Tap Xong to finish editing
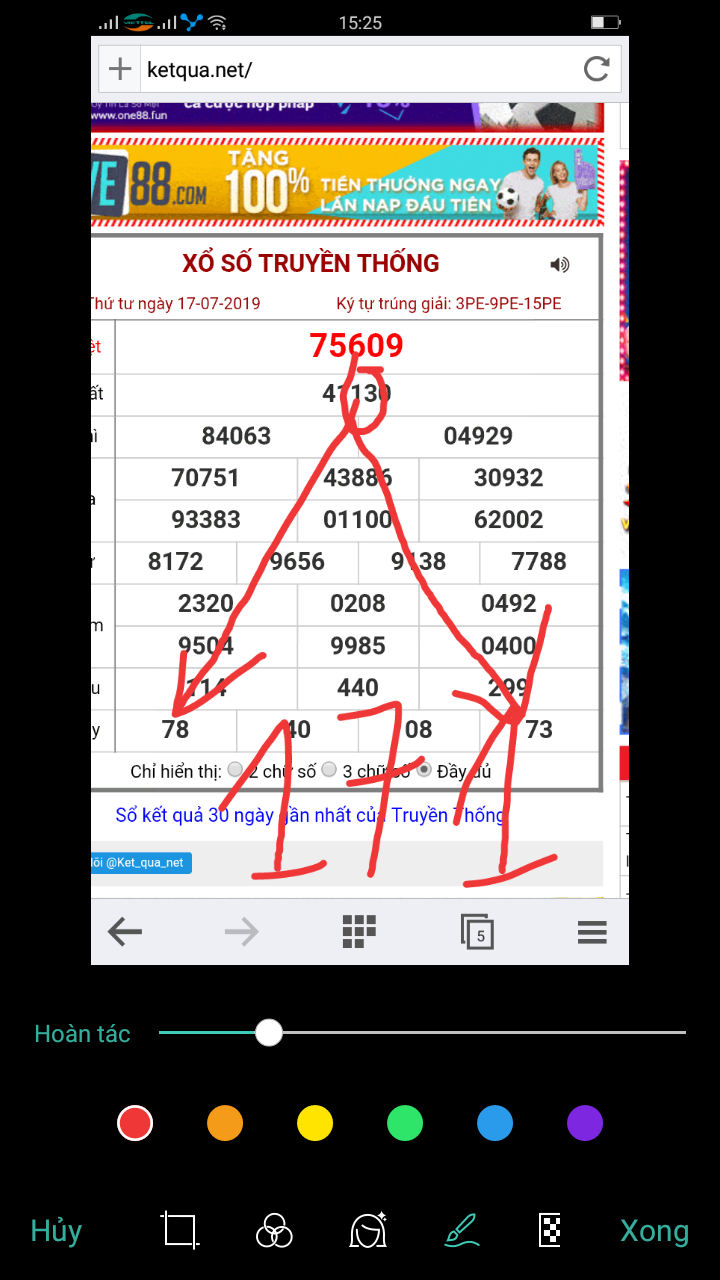 654,1231
